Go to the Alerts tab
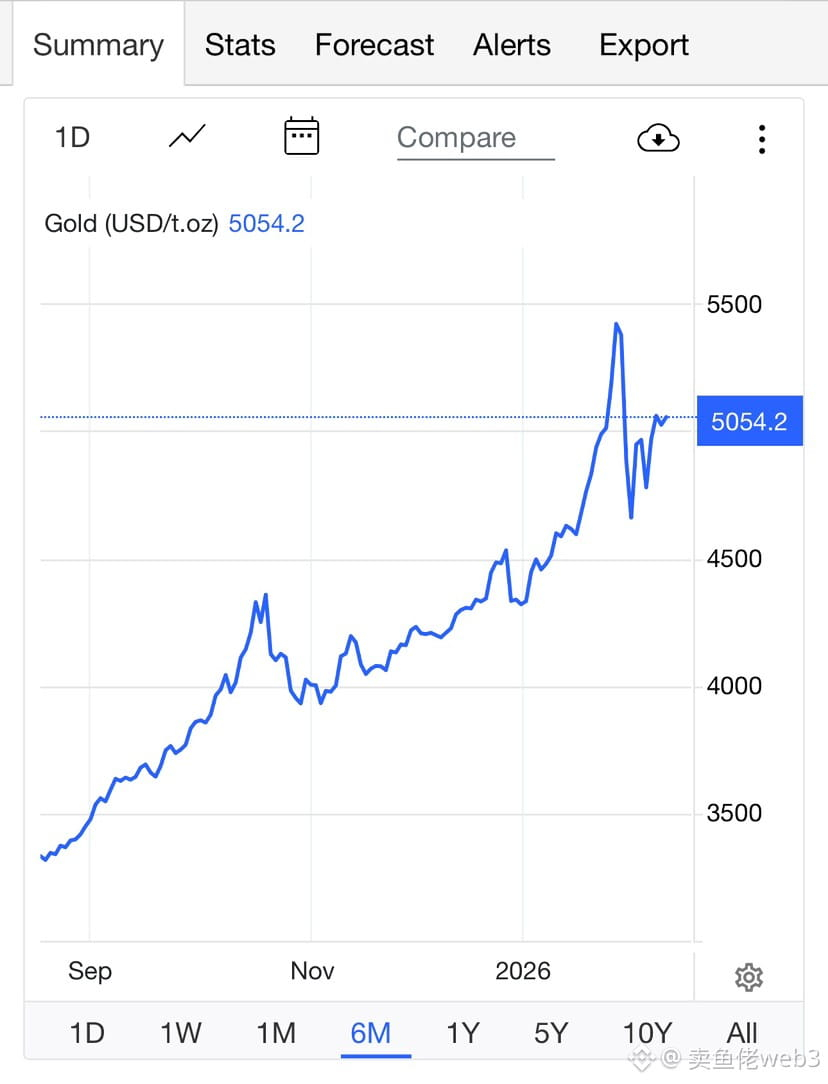Screen dimensions: 828x1084 pyautogui.click(x=511, y=45)
